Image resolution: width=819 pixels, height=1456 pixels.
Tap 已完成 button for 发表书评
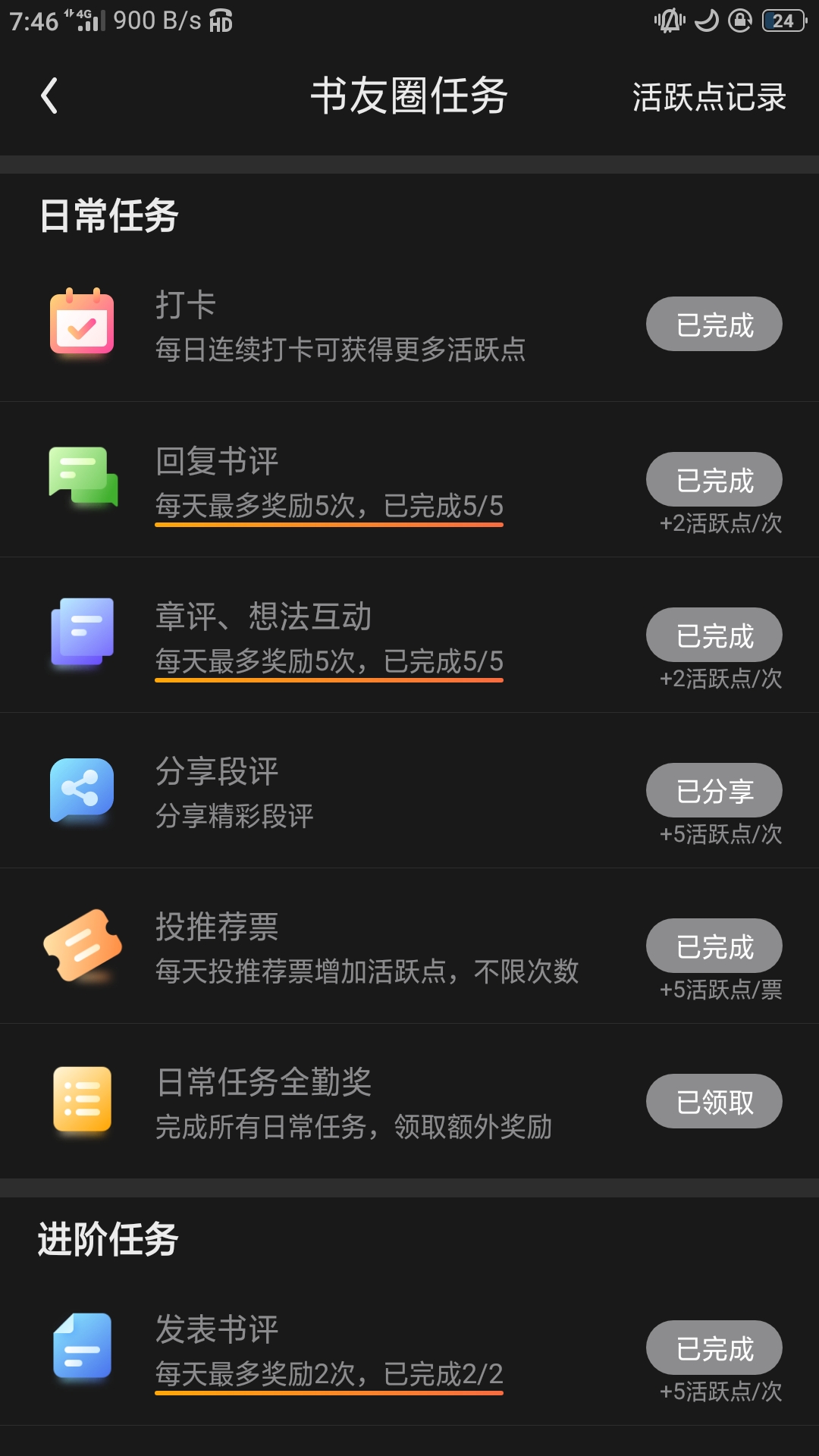pyautogui.click(x=714, y=1348)
